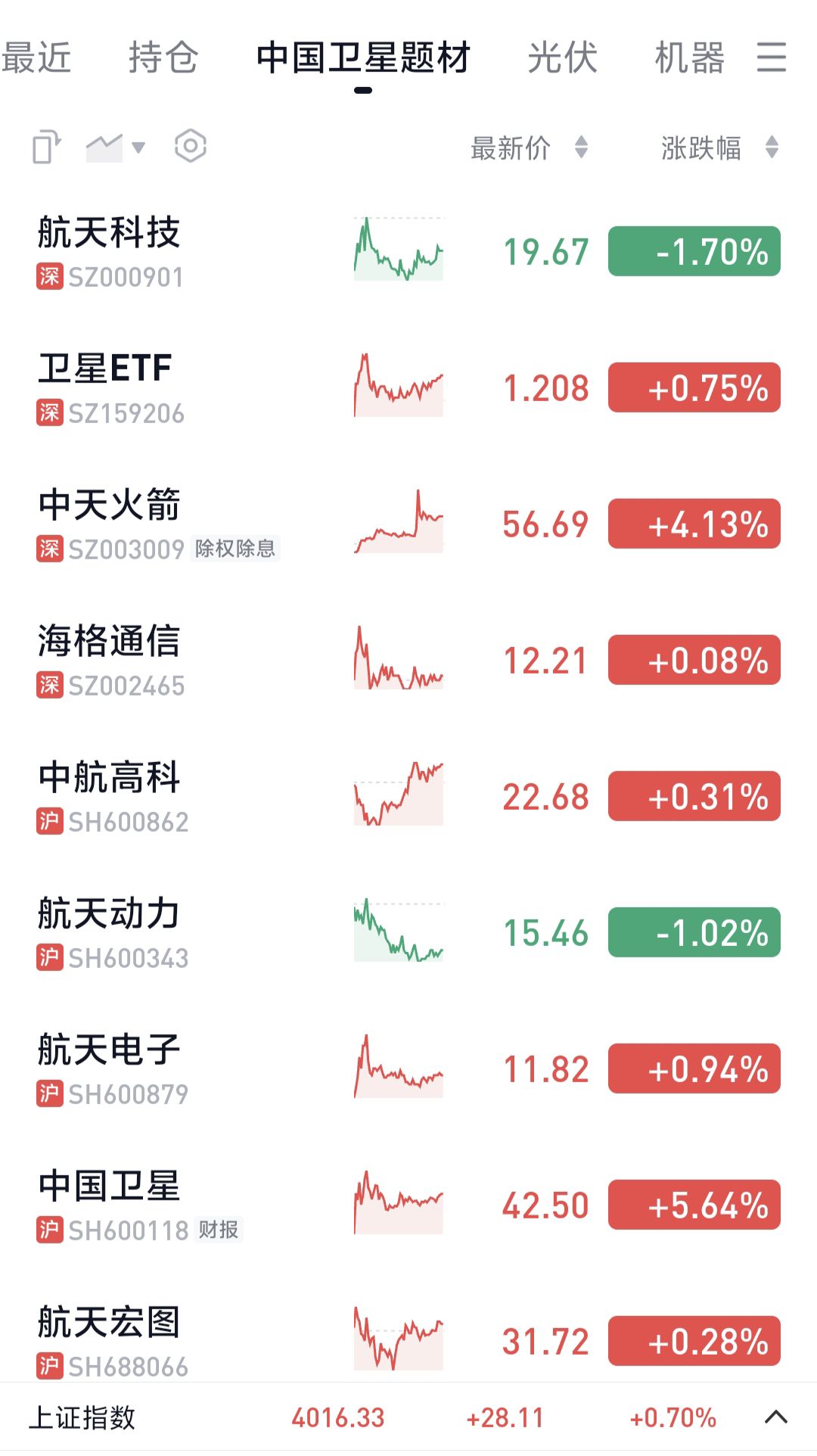Screen dimensions: 817x1456
Task: Switch to the 最近 tab
Action: 36,58
